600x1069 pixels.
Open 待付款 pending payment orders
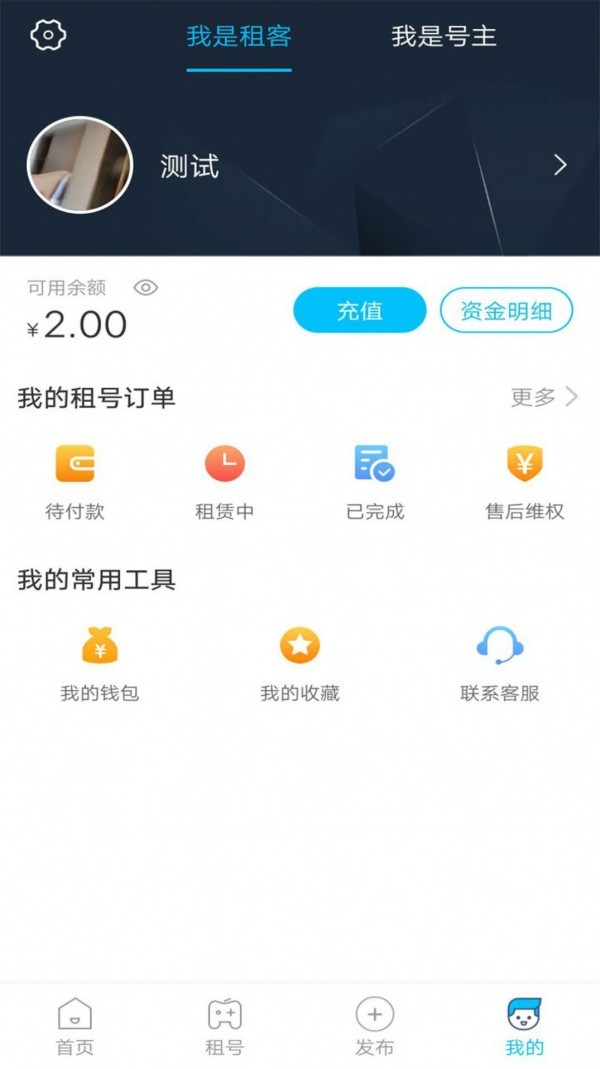coord(75,482)
